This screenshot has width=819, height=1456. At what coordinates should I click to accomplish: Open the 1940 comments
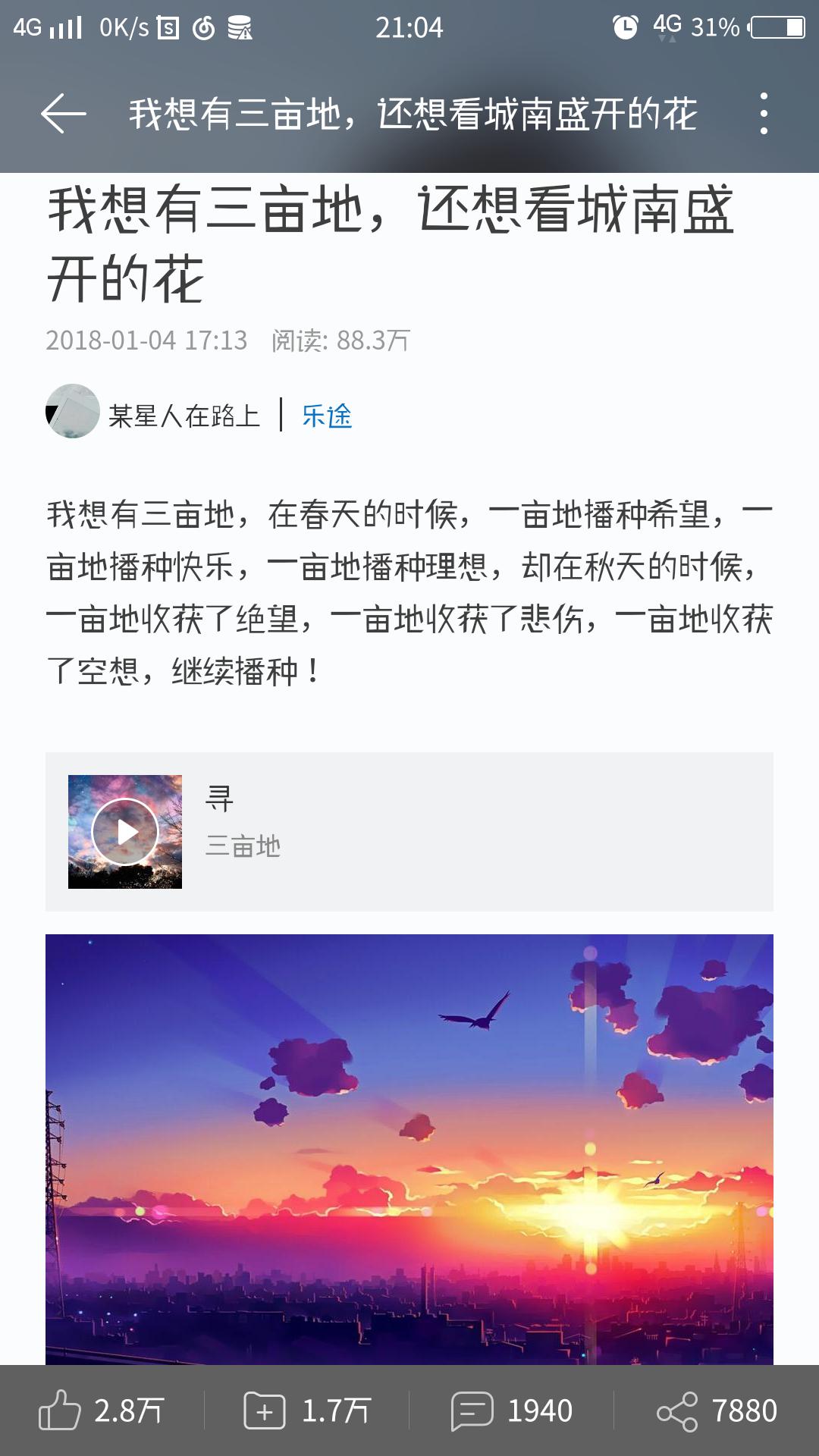[512, 1410]
